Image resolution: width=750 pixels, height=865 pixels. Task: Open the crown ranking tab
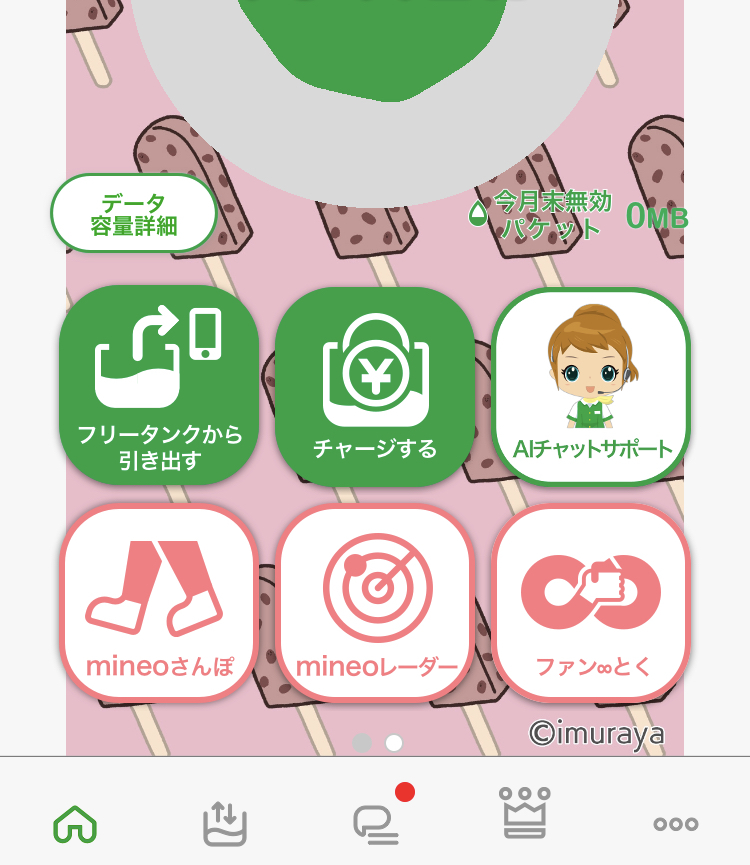(525, 813)
